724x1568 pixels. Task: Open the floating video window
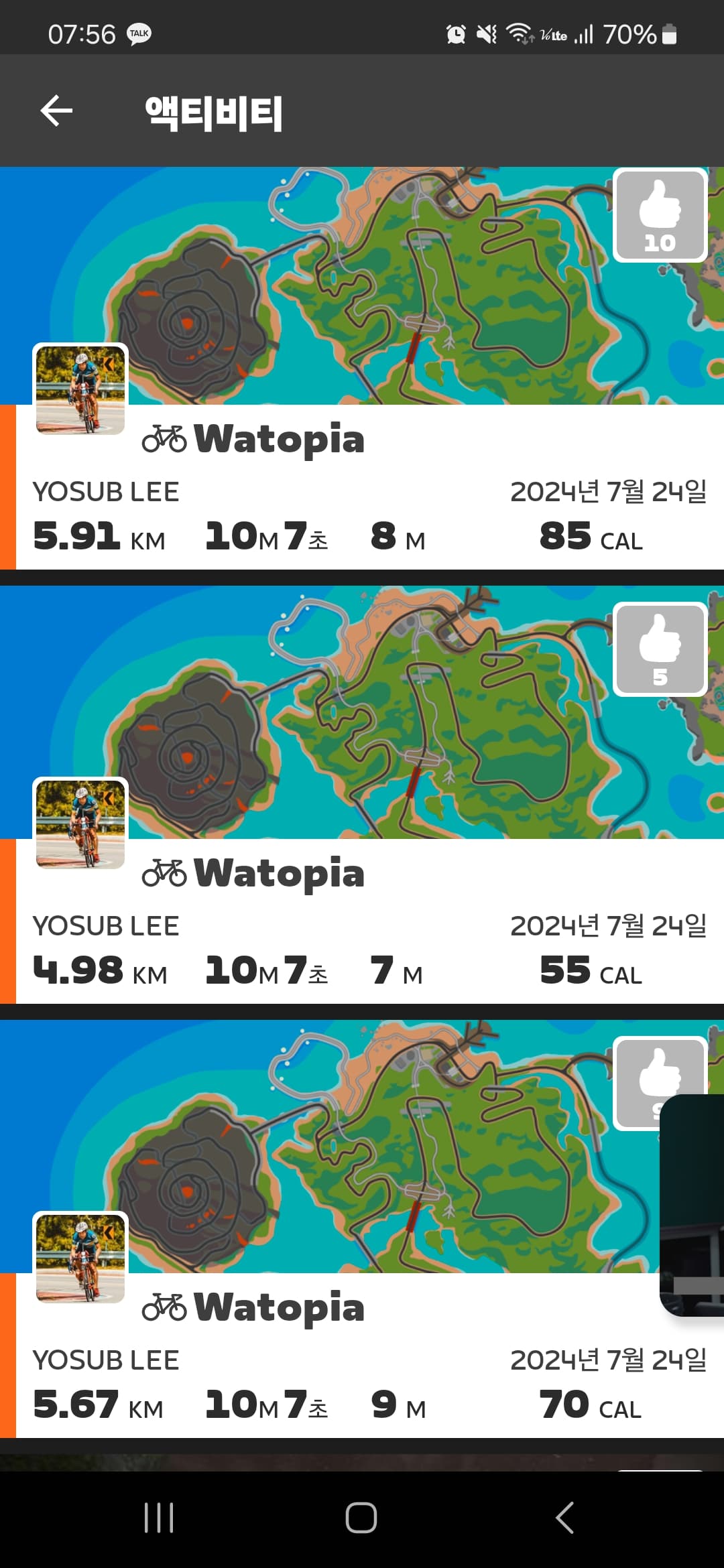click(692, 1205)
